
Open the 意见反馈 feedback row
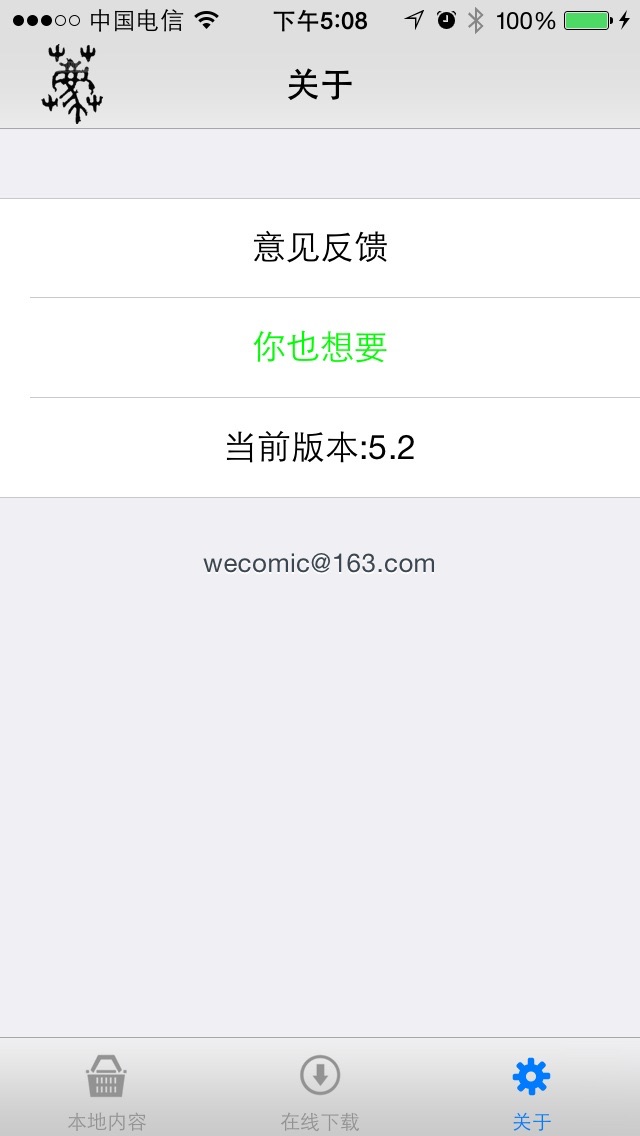(320, 248)
